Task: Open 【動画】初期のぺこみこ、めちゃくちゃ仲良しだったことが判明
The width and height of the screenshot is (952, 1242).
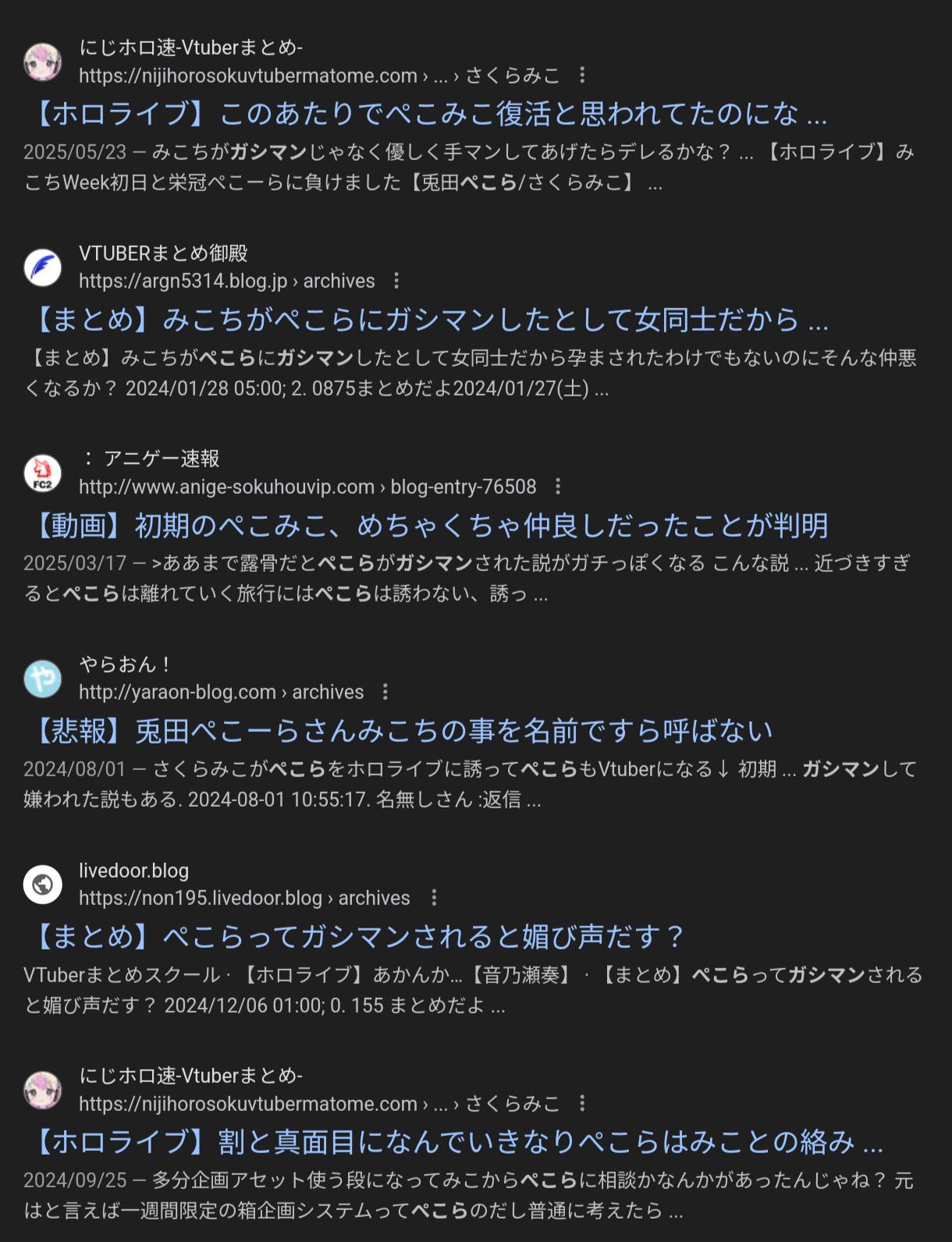Action: coord(429,526)
